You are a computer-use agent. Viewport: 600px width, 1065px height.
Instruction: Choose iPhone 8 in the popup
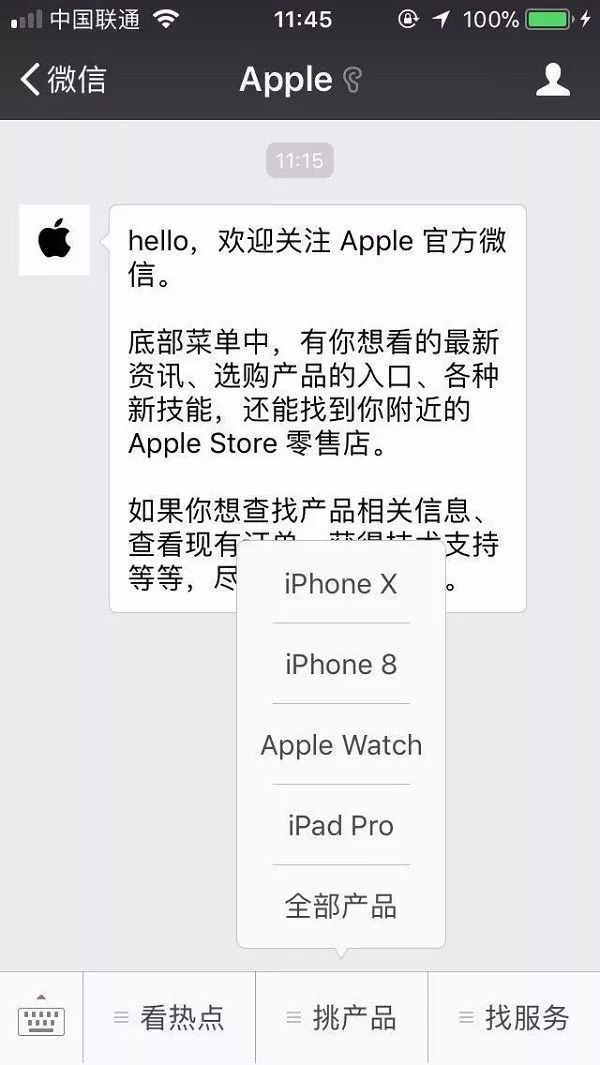pos(341,665)
